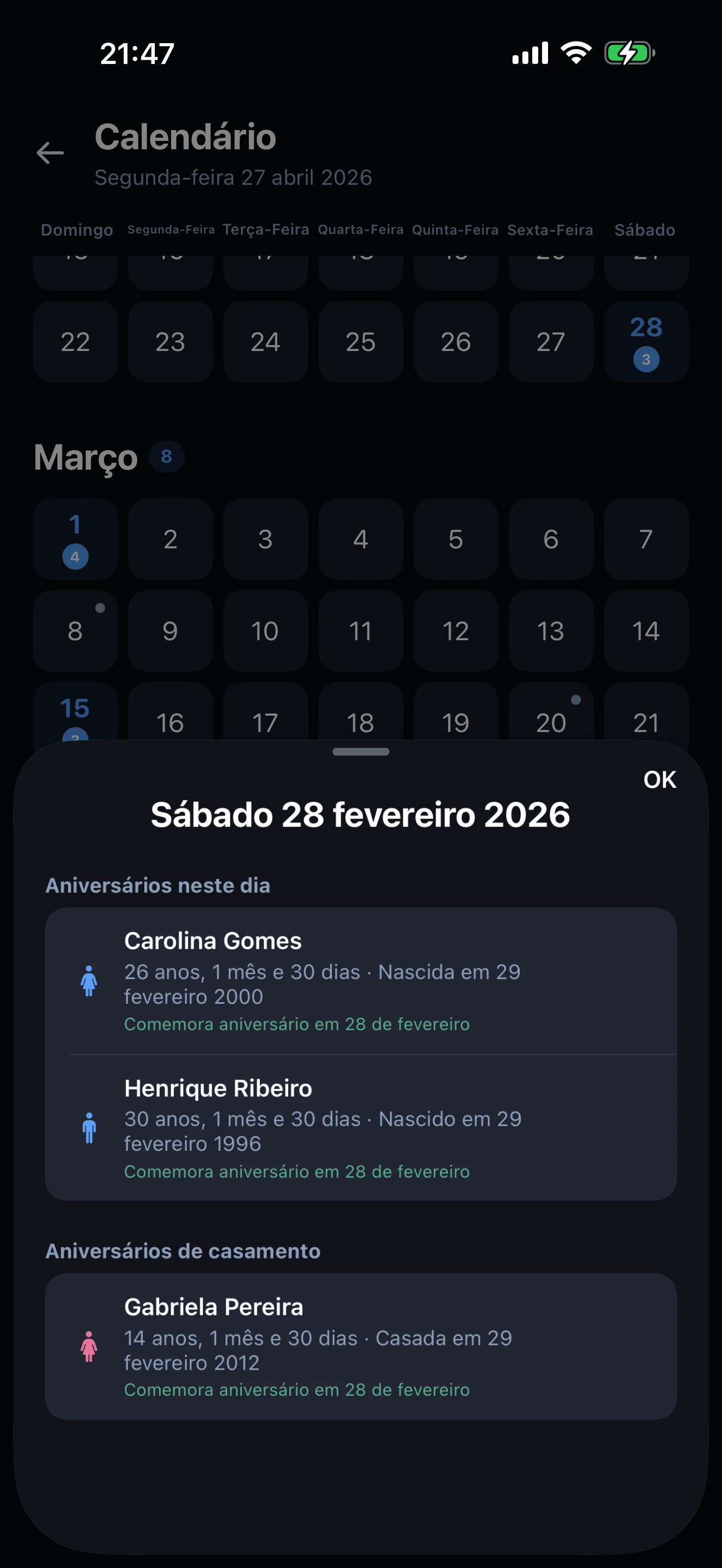Open Henrique Ribeiro birthday entry
This screenshot has width=722, height=1568.
[360, 1128]
